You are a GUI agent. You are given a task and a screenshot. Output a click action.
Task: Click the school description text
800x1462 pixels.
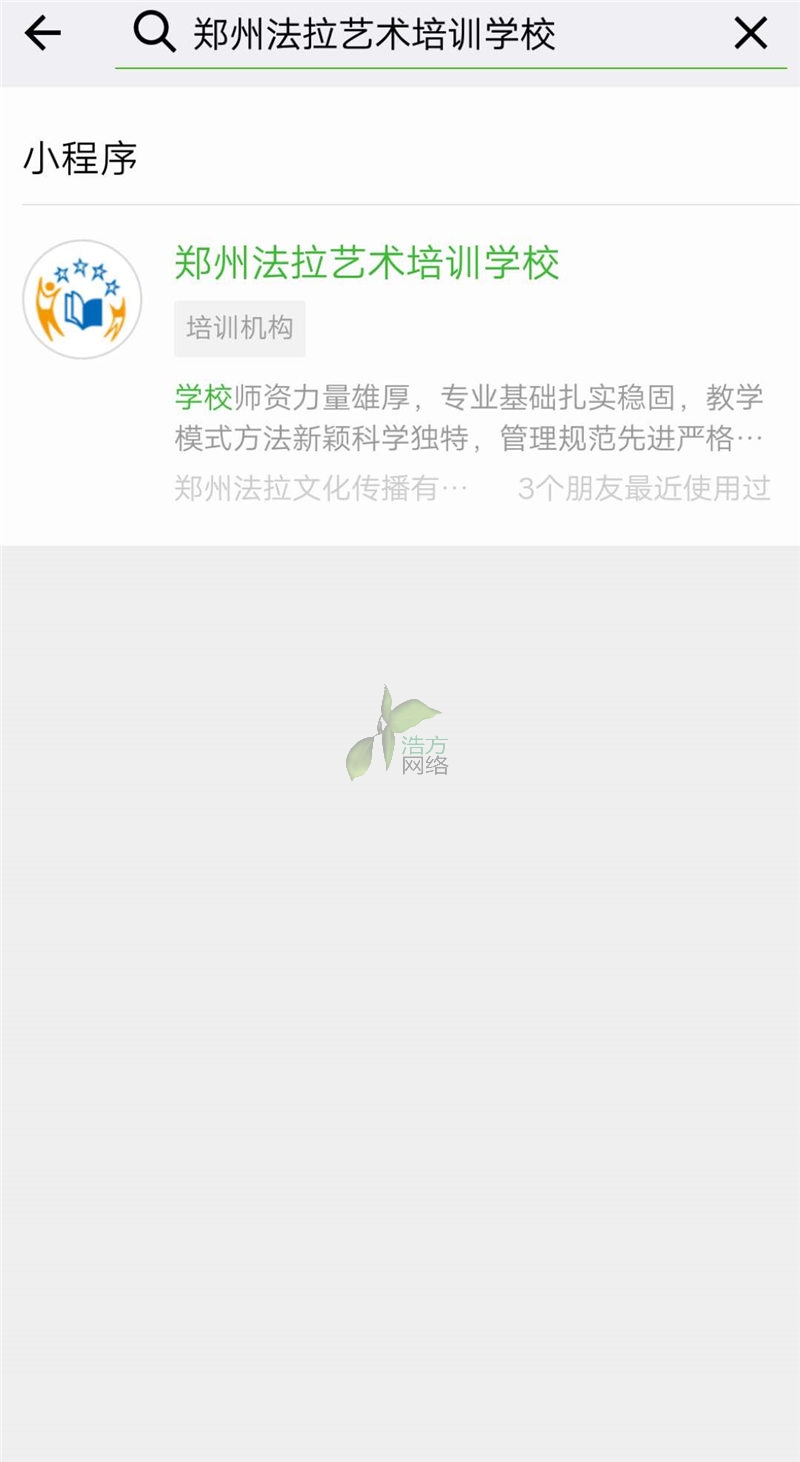470,420
